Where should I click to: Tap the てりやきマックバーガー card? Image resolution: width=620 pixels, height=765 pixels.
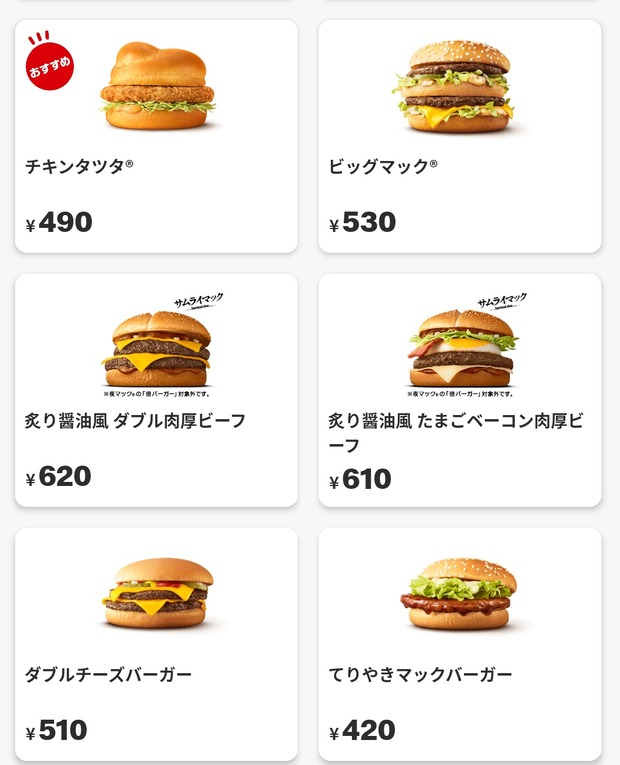click(x=460, y=644)
